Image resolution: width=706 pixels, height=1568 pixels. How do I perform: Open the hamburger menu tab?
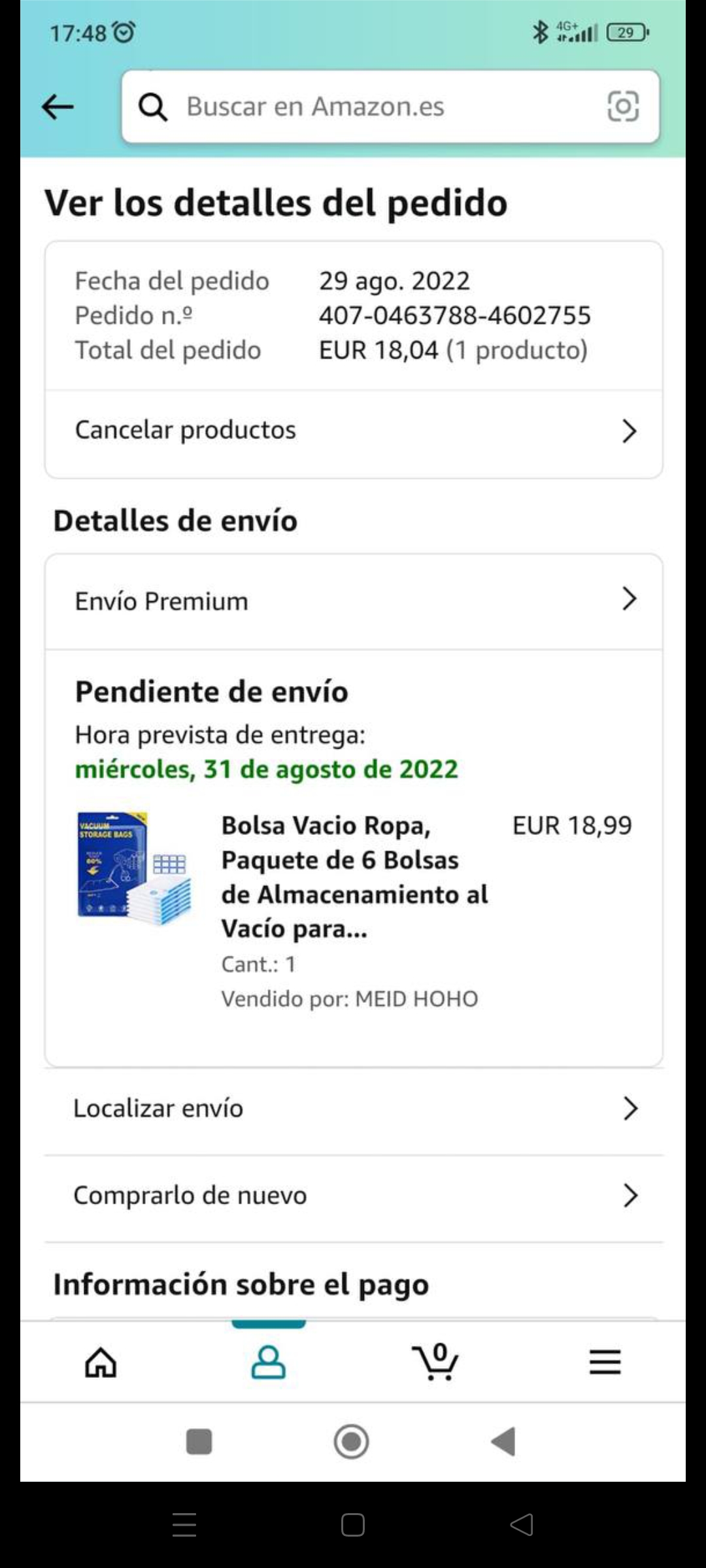point(605,1363)
